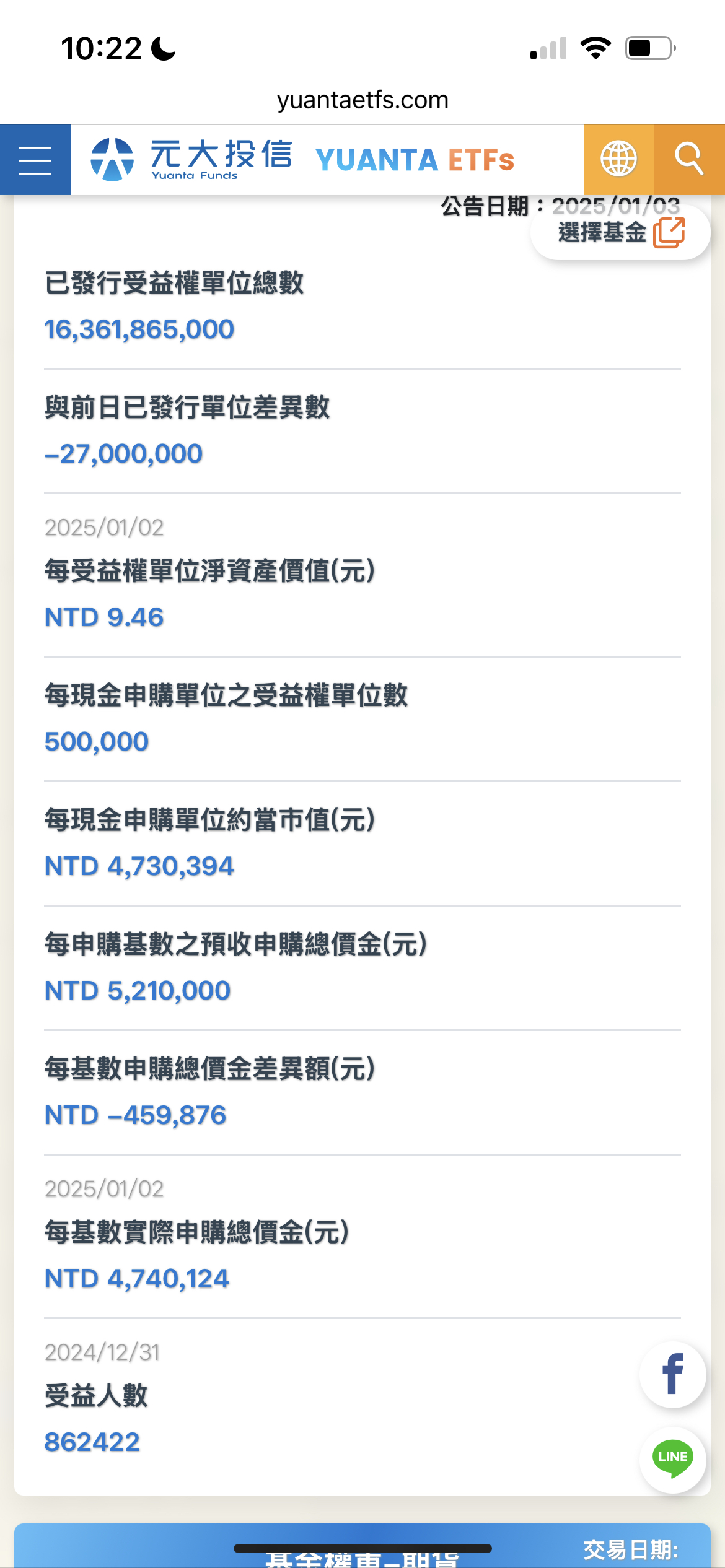This screenshot has height=1568, width=725.
Task: Share this page via LINE
Action: tap(672, 1459)
